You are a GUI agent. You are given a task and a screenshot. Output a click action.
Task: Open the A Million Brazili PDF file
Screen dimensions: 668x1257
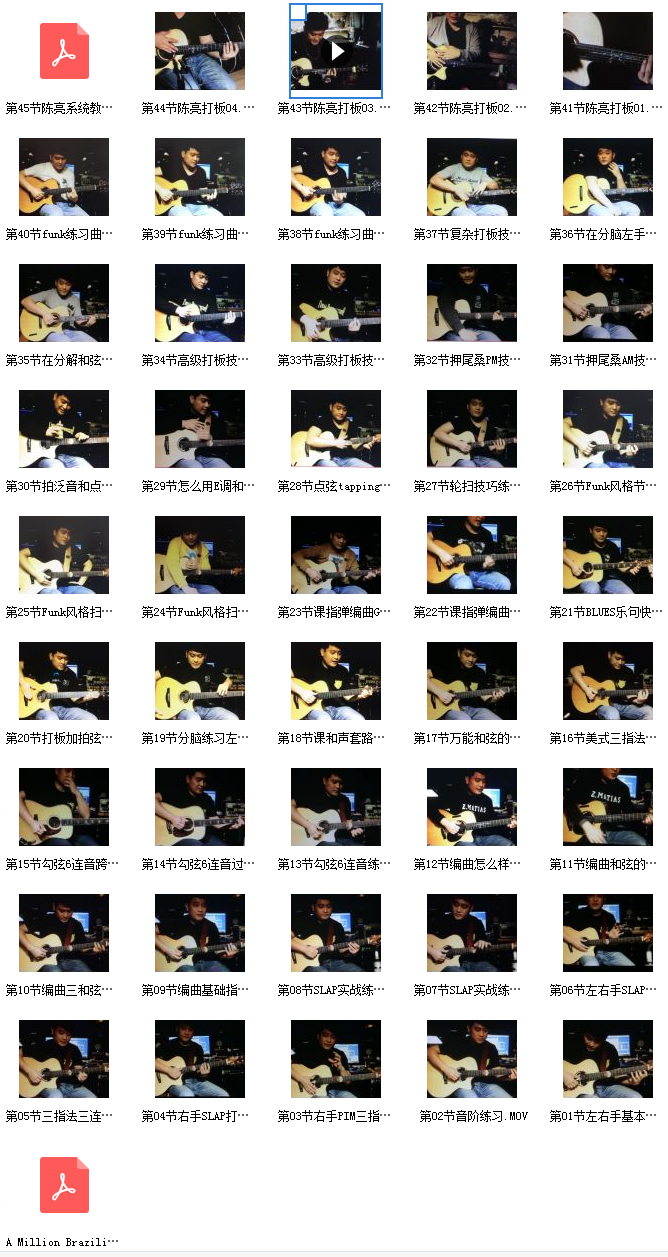point(64,1185)
